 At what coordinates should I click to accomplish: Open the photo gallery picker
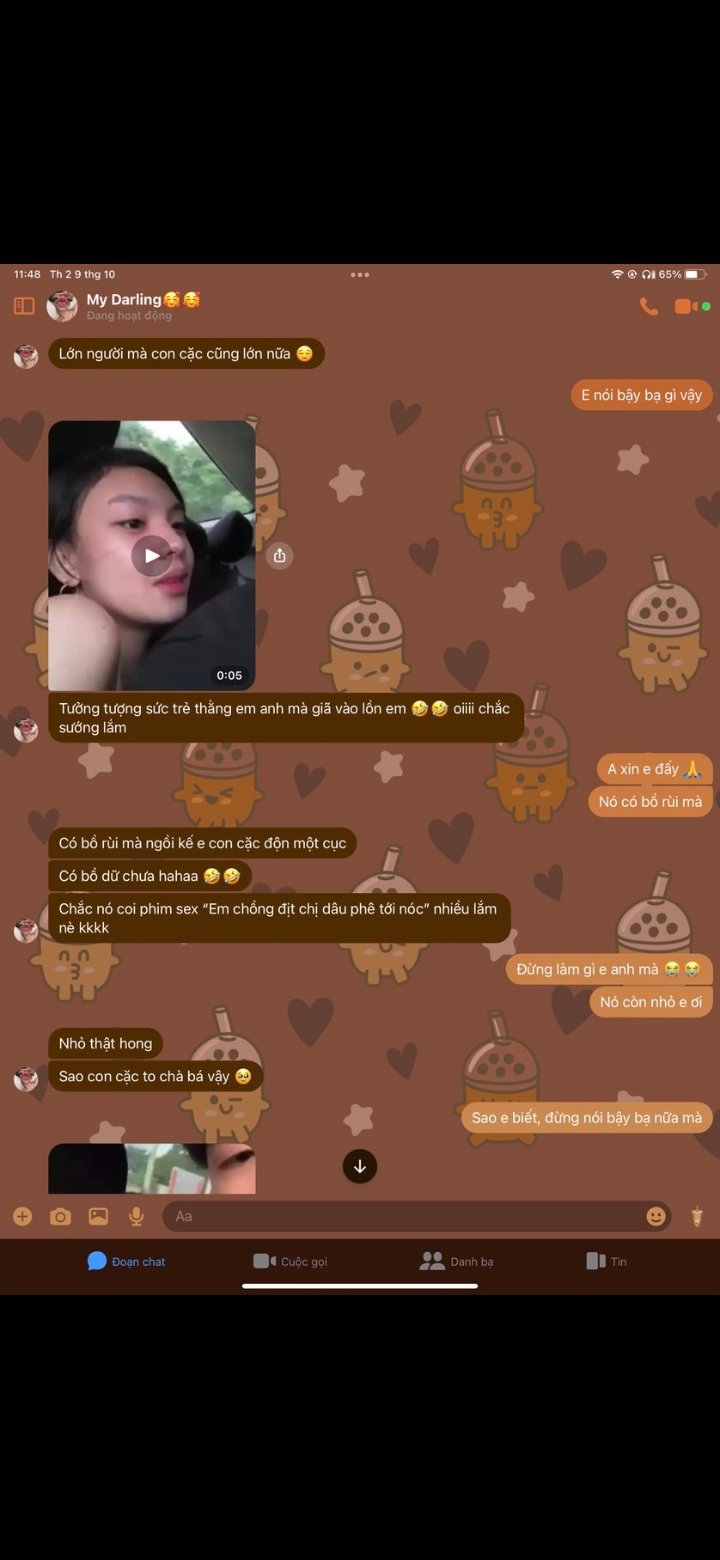(x=98, y=1216)
